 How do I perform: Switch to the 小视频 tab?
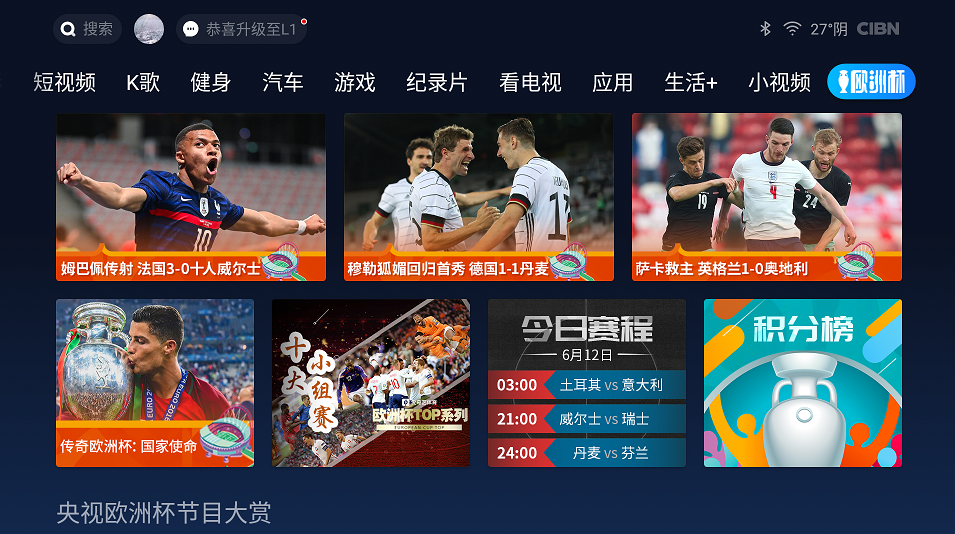click(x=779, y=82)
